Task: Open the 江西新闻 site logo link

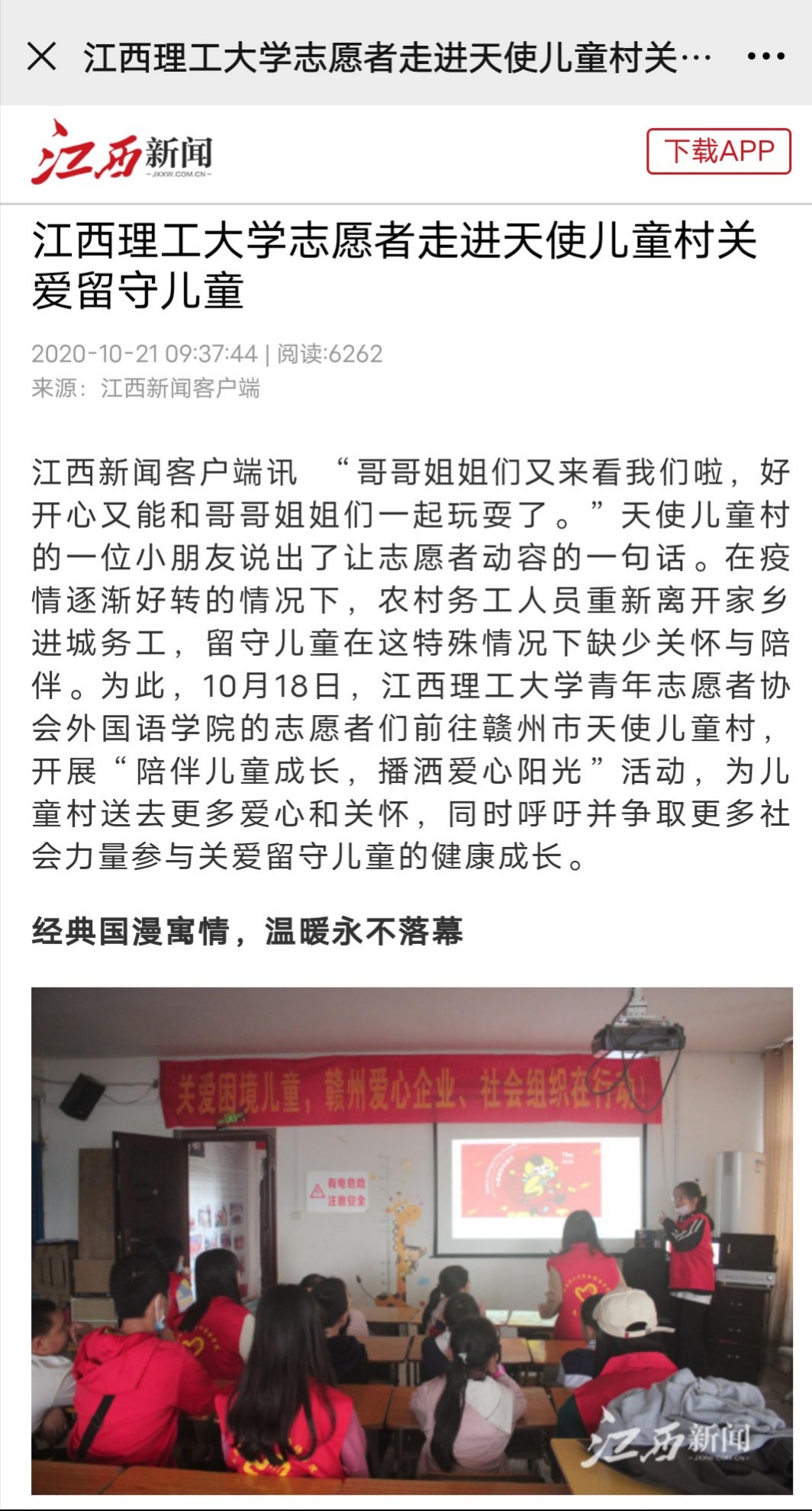Action: click(x=122, y=153)
